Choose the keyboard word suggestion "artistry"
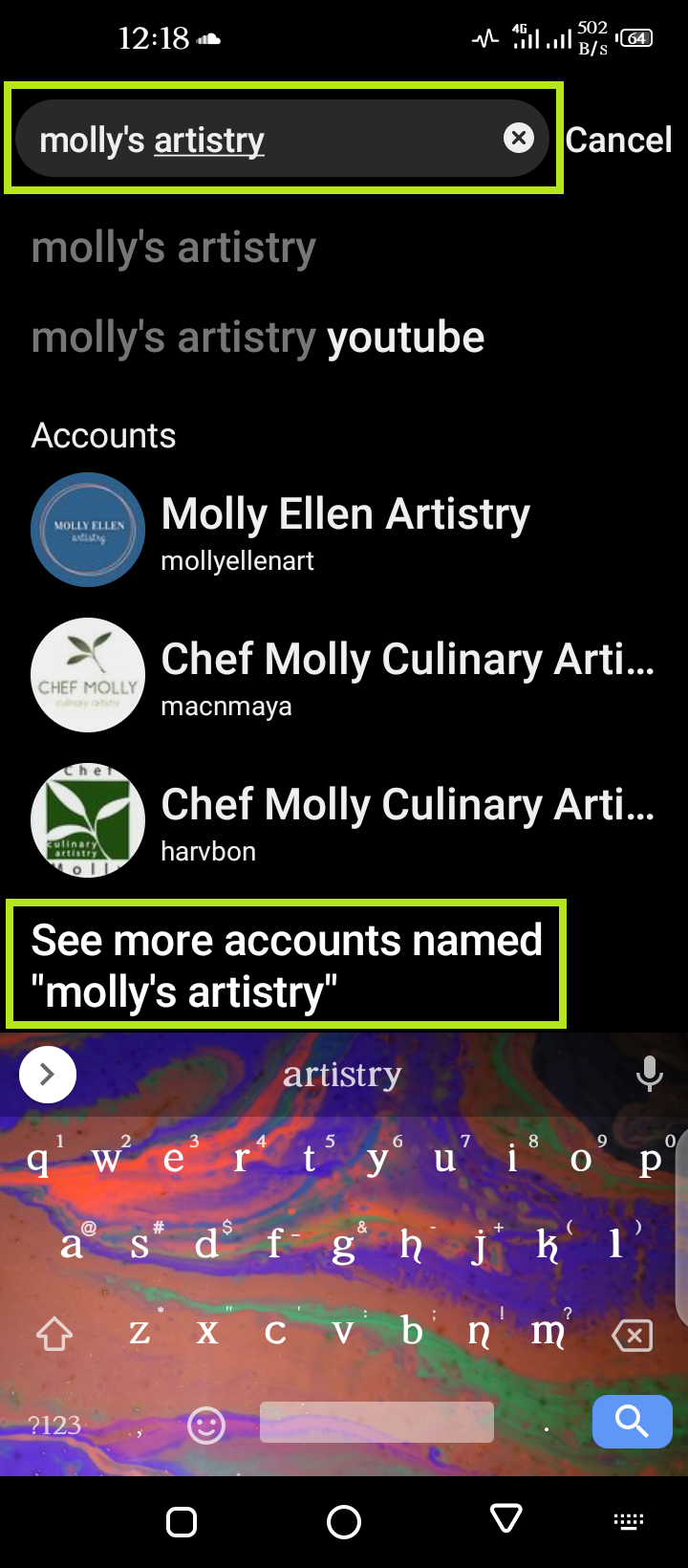Screen dimensions: 688x1568 click(x=342, y=1074)
